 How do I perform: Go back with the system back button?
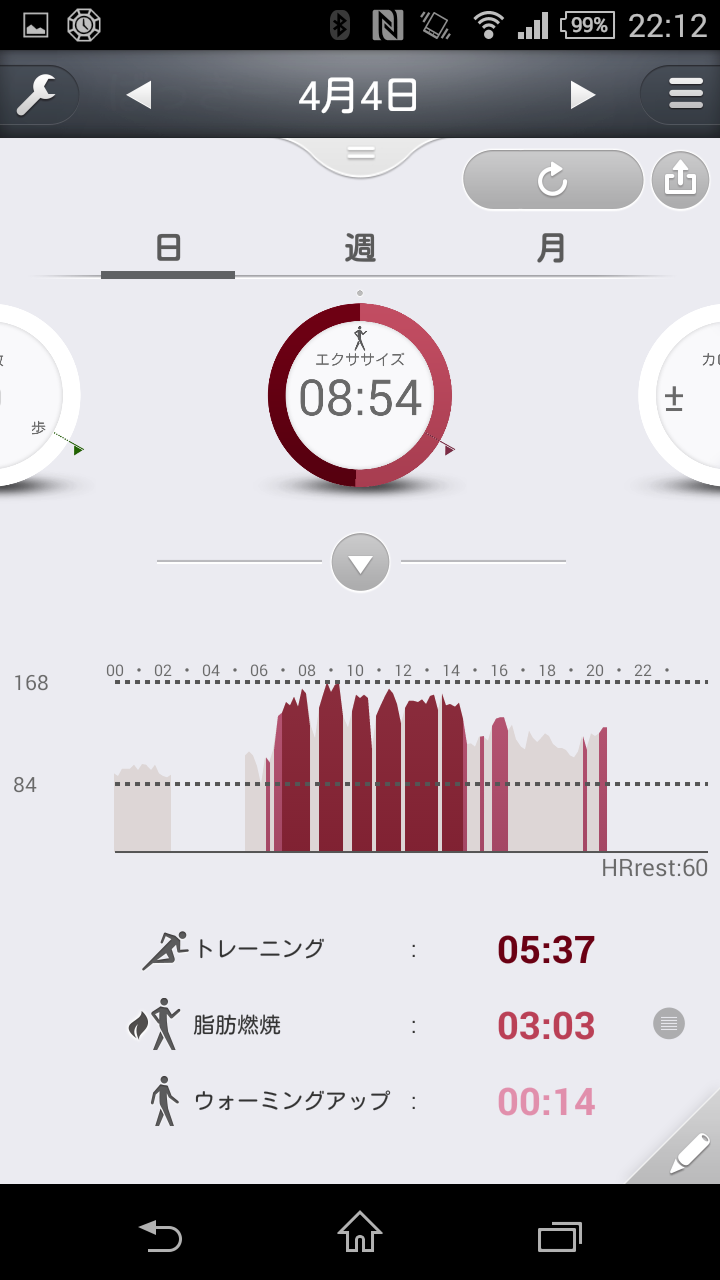tap(160, 1236)
